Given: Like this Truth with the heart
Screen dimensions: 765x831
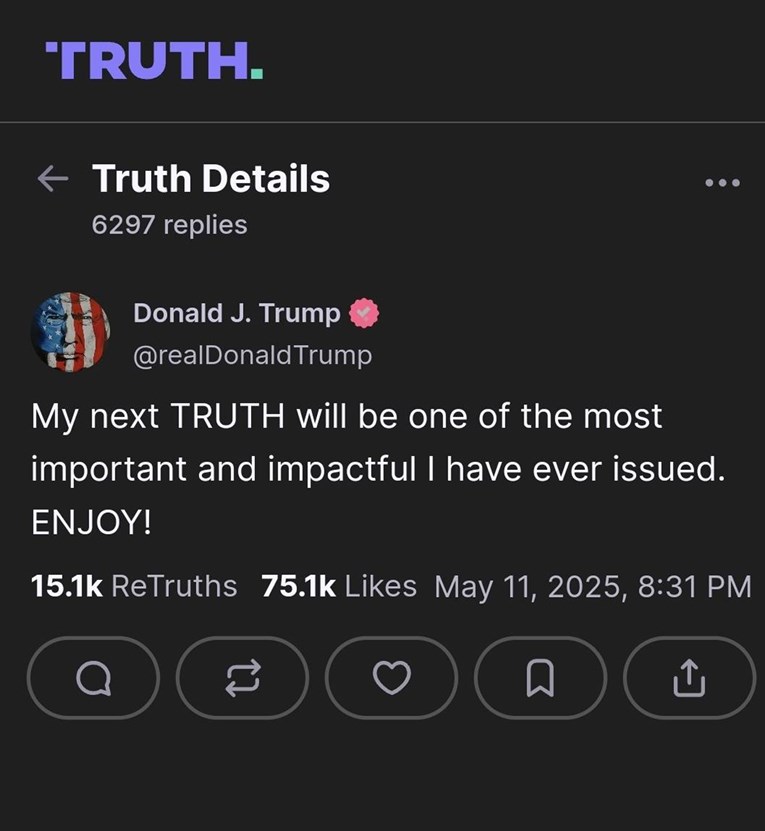Looking at the screenshot, I should [391, 678].
